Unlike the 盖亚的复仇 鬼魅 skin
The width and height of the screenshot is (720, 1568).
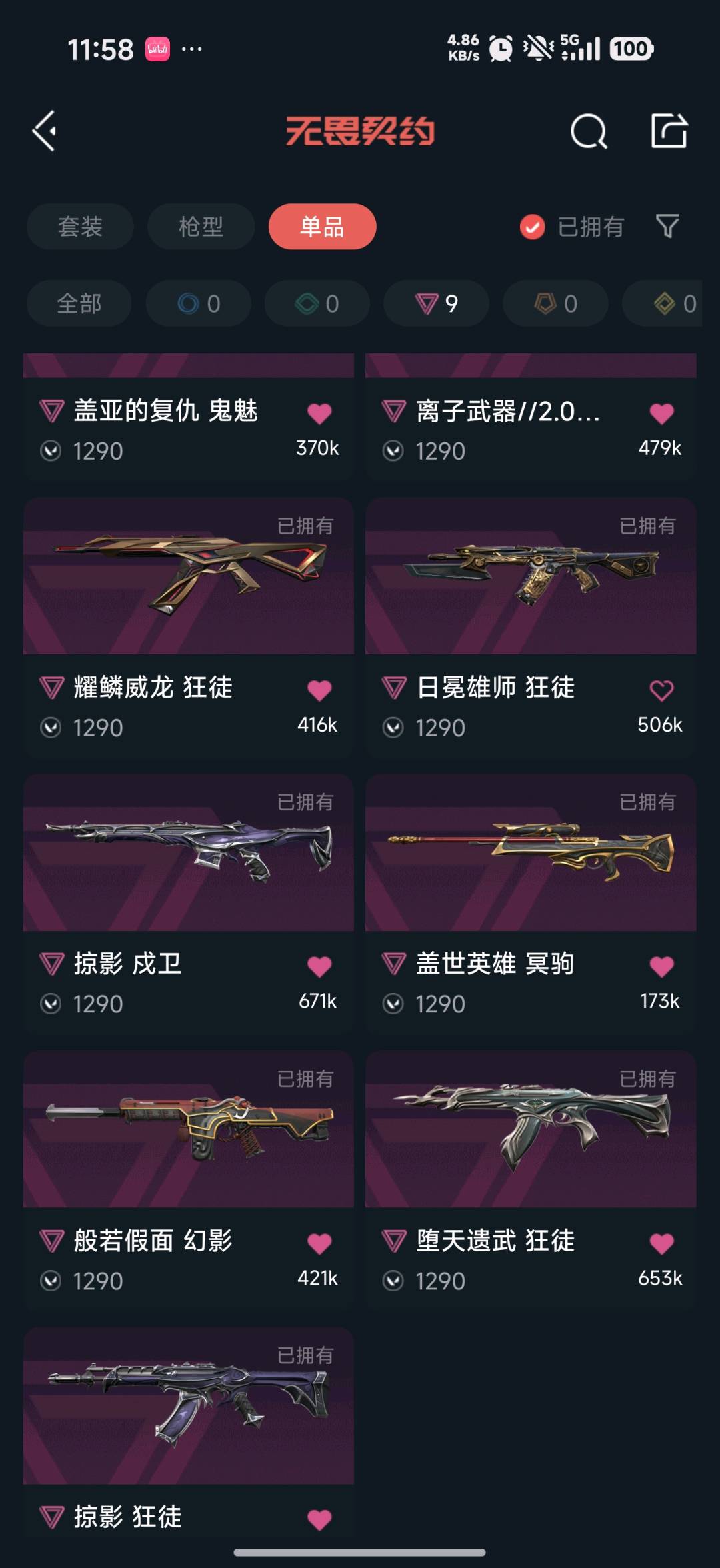coord(319,414)
